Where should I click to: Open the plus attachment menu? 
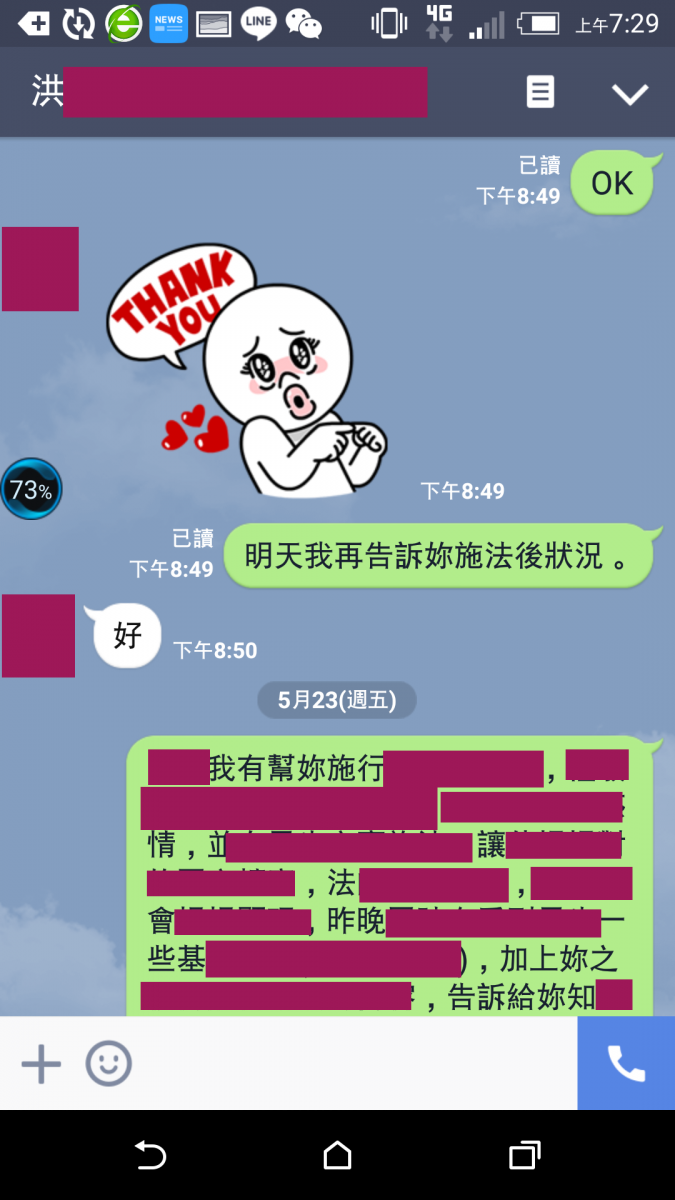pos(41,1063)
